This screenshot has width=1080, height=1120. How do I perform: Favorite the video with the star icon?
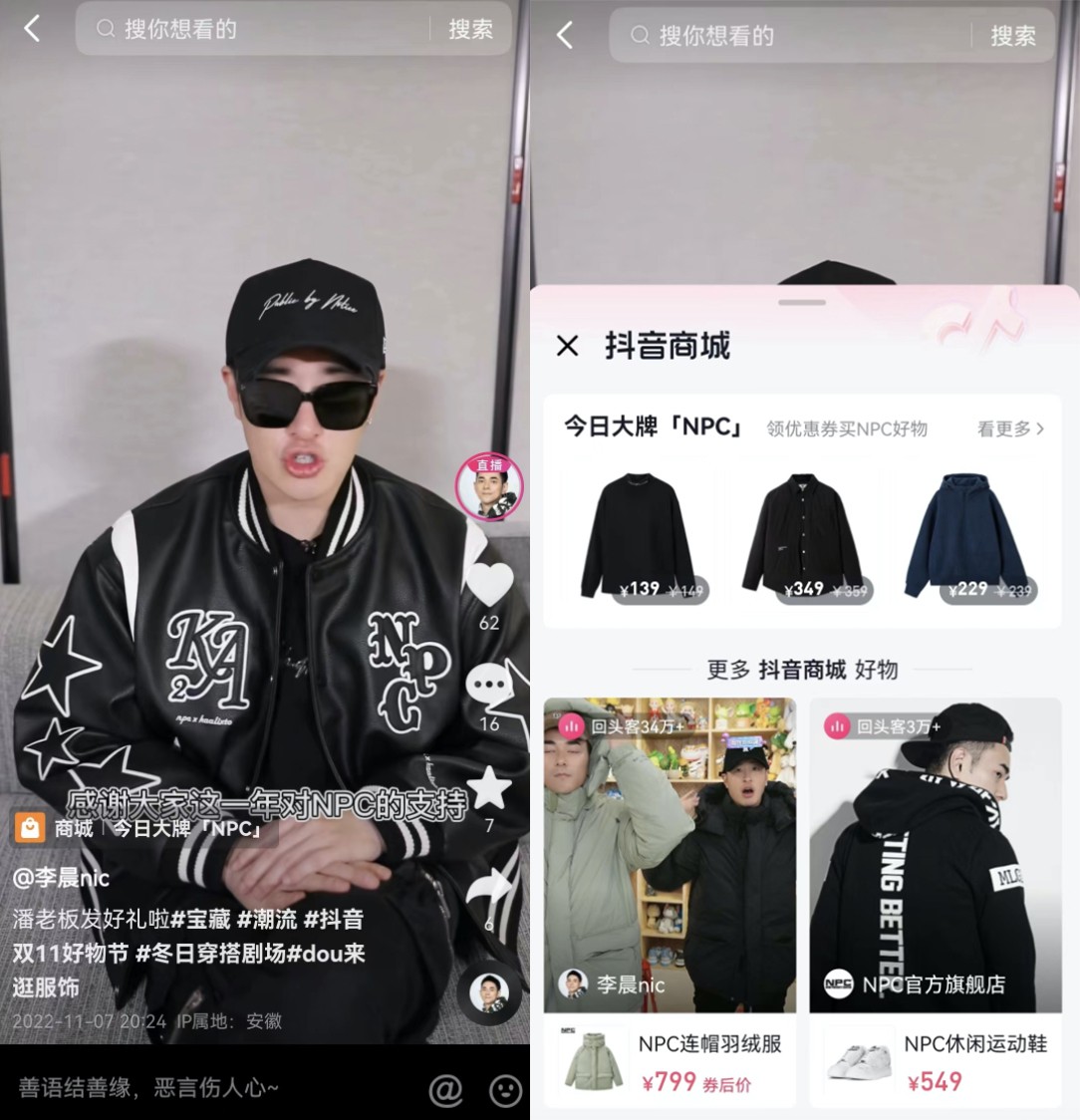point(489,787)
